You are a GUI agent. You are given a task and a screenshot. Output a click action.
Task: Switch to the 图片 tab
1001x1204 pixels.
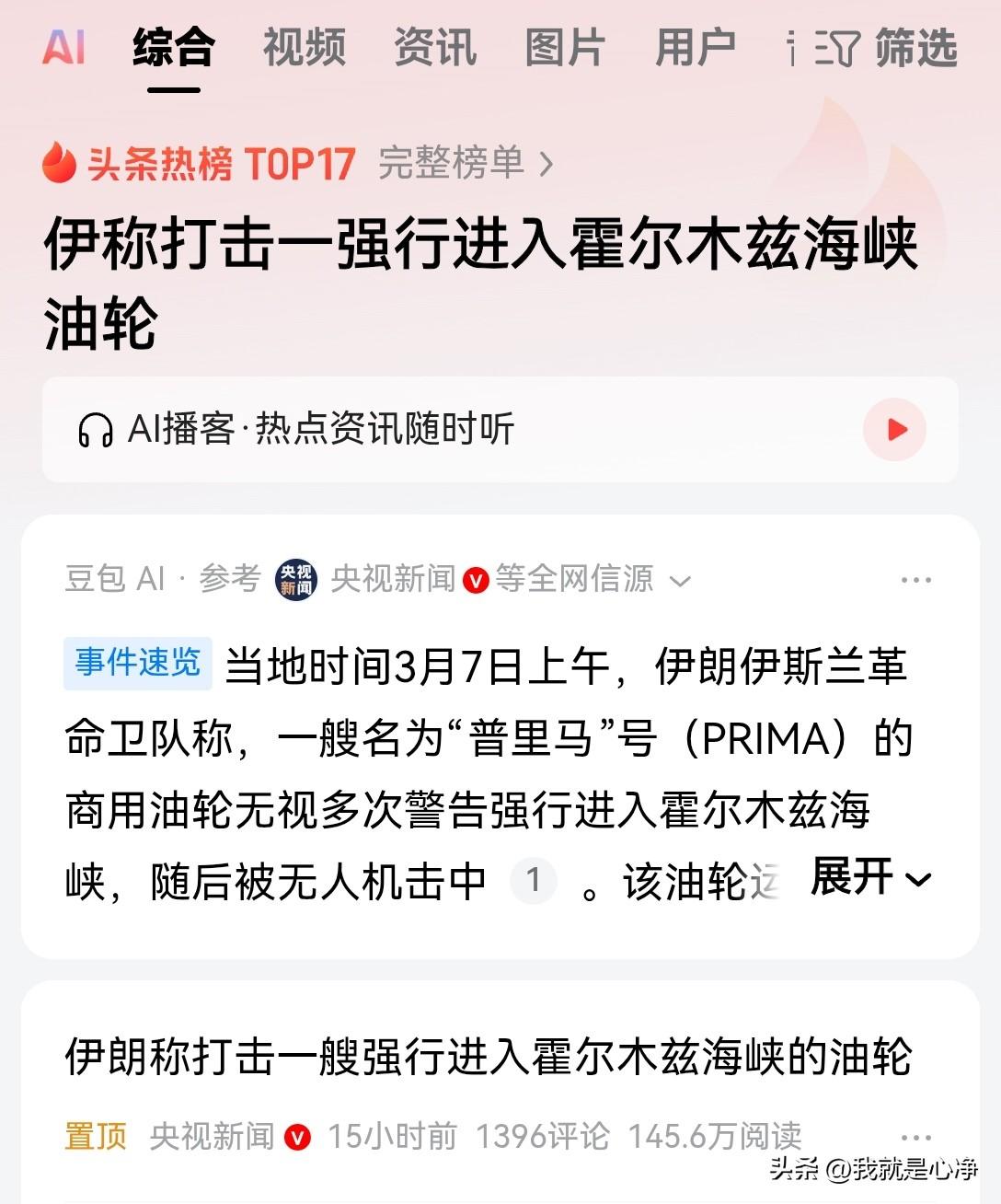564,48
